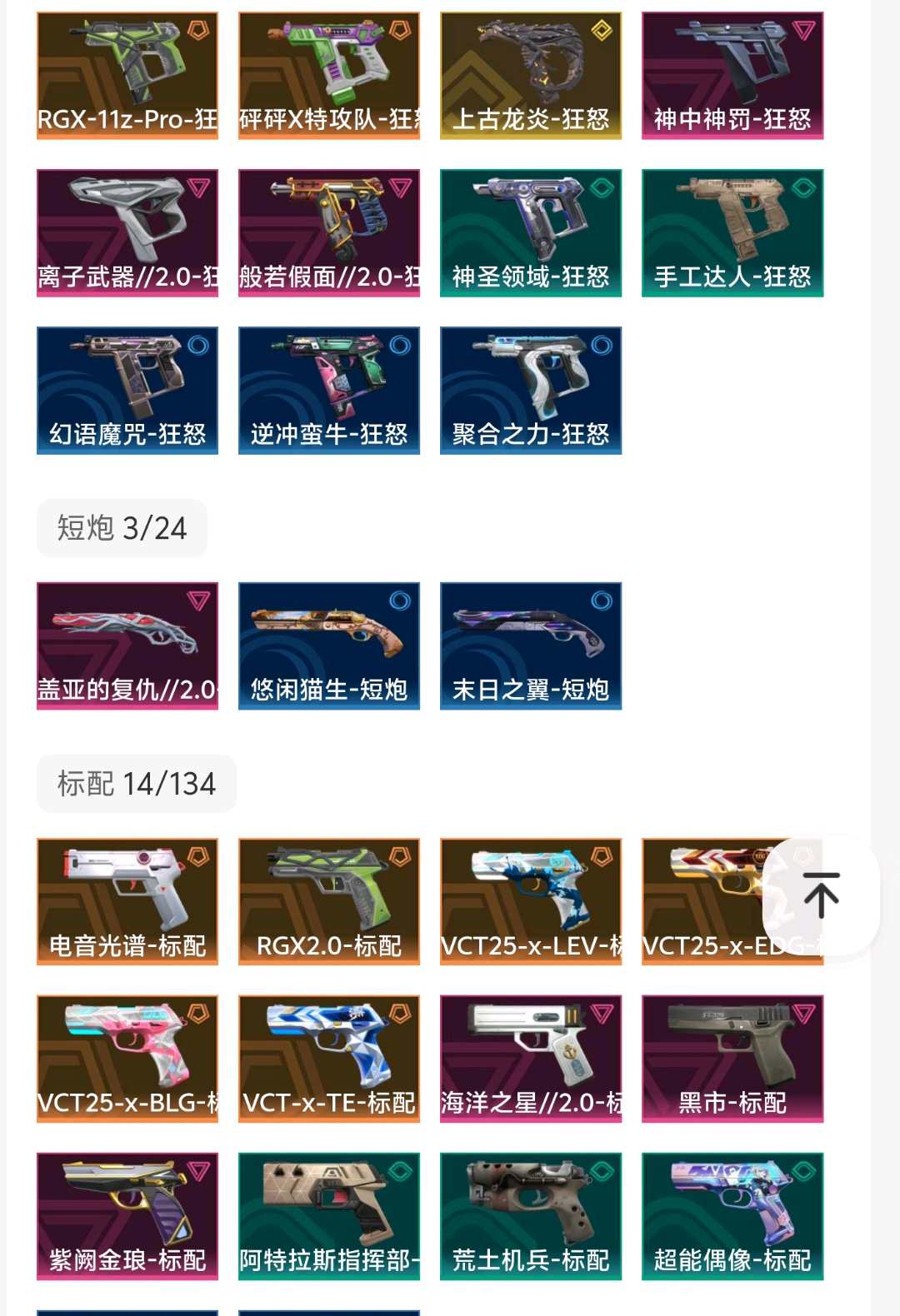The height and width of the screenshot is (1316, 900).
Task: Open the 超能偶像-标配 skin tile
Action: click(x=732, y=1216)
